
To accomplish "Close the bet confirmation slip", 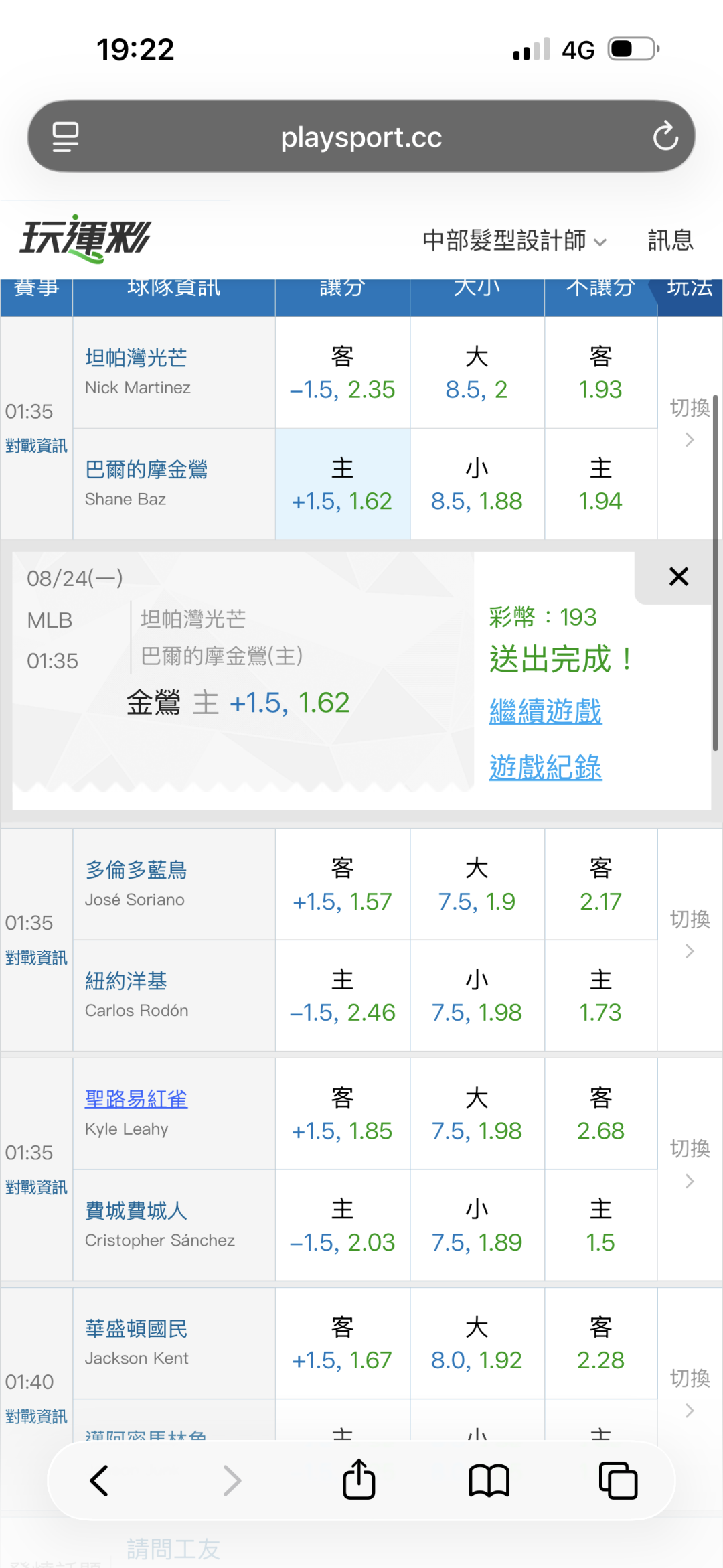I will 678,577.
